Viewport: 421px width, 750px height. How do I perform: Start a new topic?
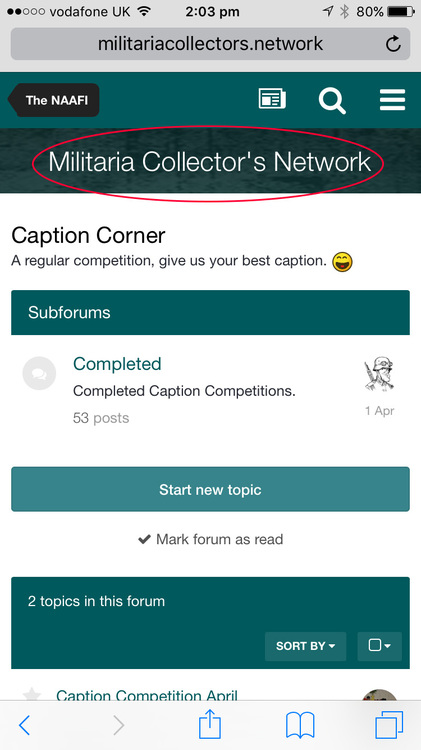coord(210,489)
